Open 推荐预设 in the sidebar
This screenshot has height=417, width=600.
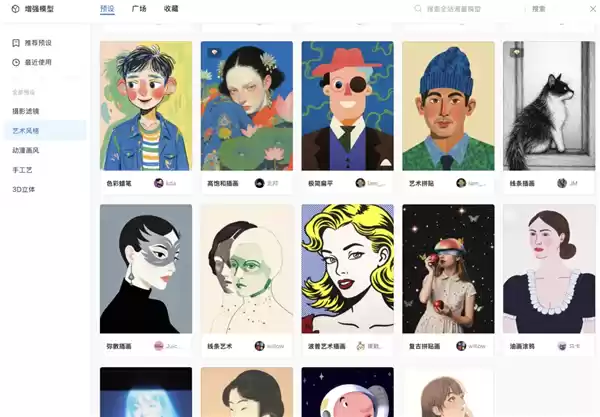click(38, 43)
